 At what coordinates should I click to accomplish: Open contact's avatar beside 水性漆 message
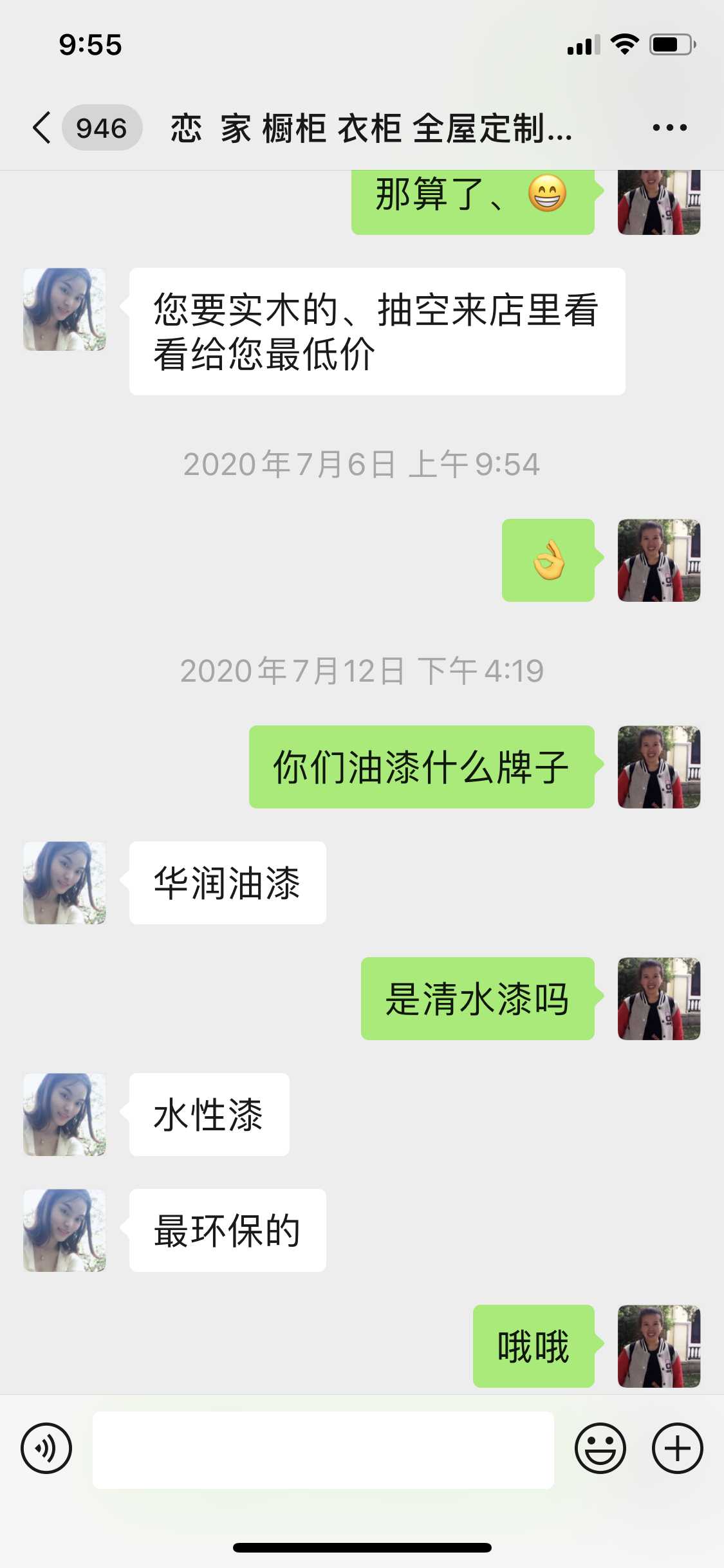click(x=64, y=1114)
